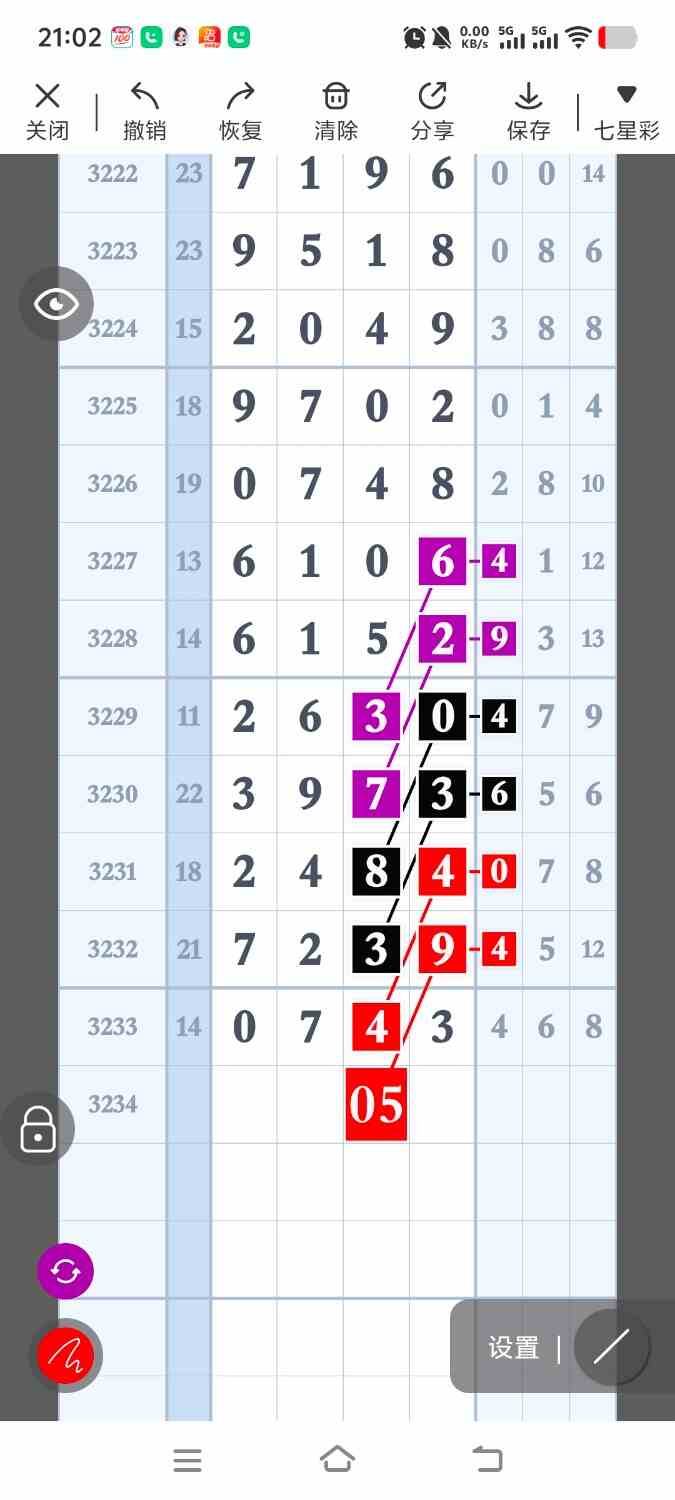675x1500 pixels.
Task: Clear all markings from the chart
Action: pos(336,112)
